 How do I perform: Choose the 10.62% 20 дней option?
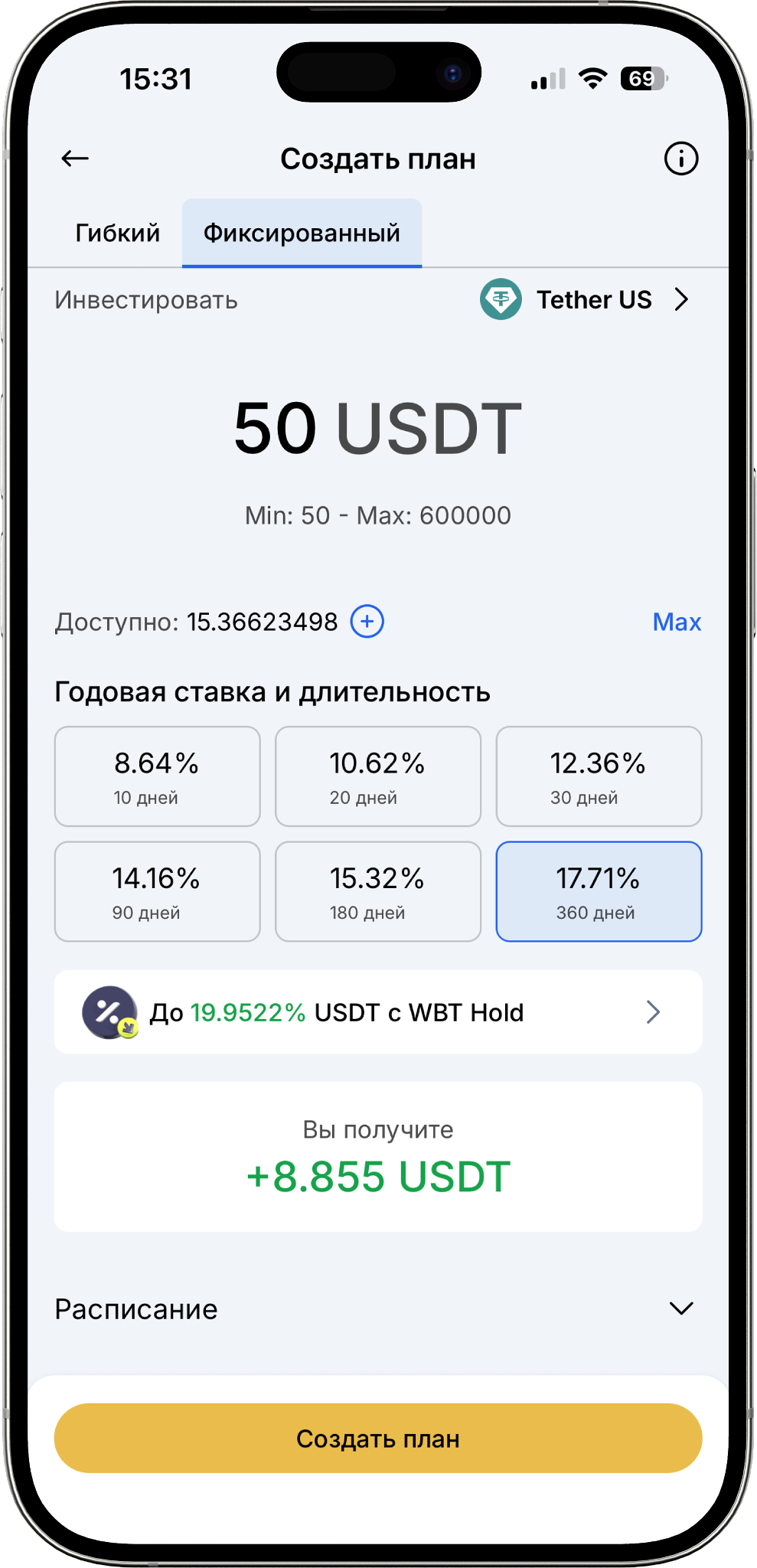pyautogui.click(x=377, y=776)
